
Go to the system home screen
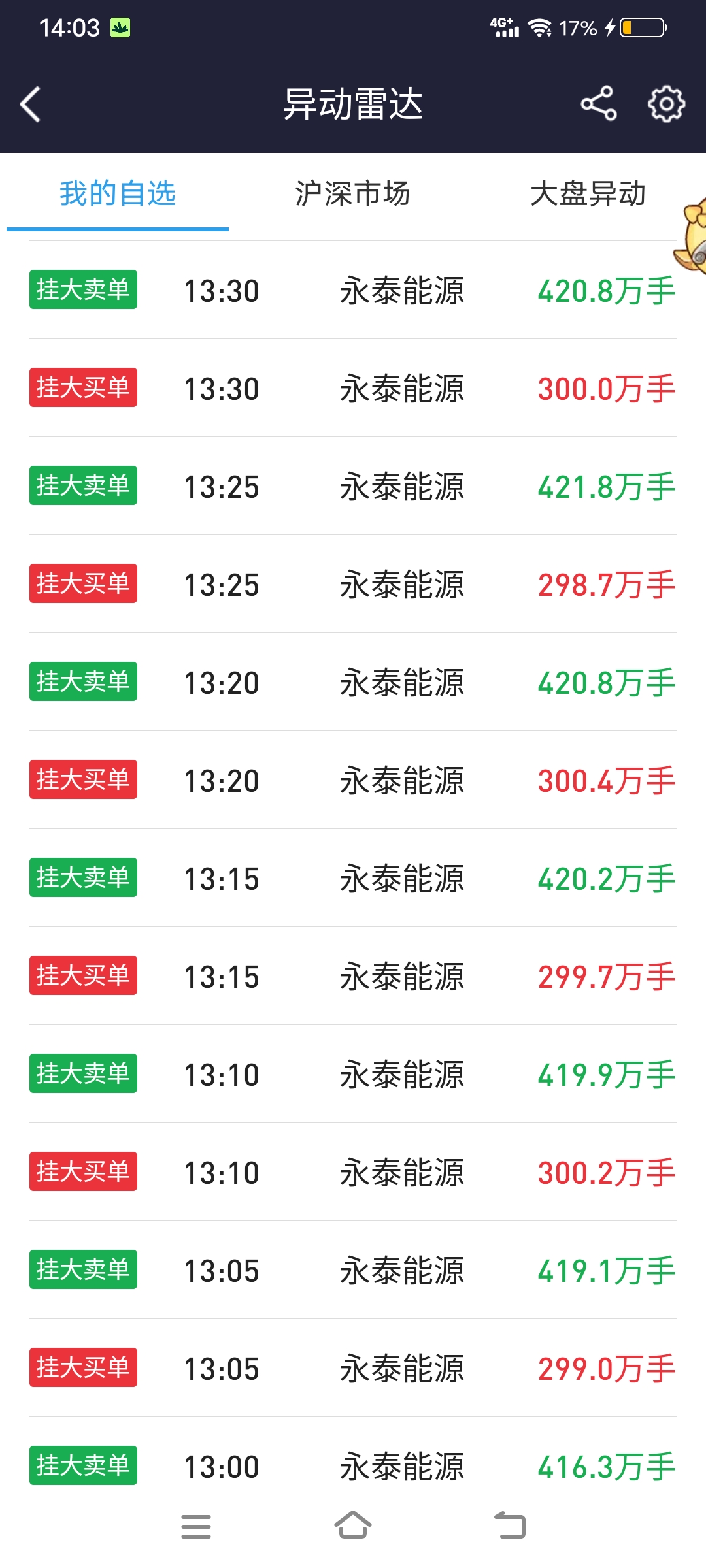click(353, 1526)
